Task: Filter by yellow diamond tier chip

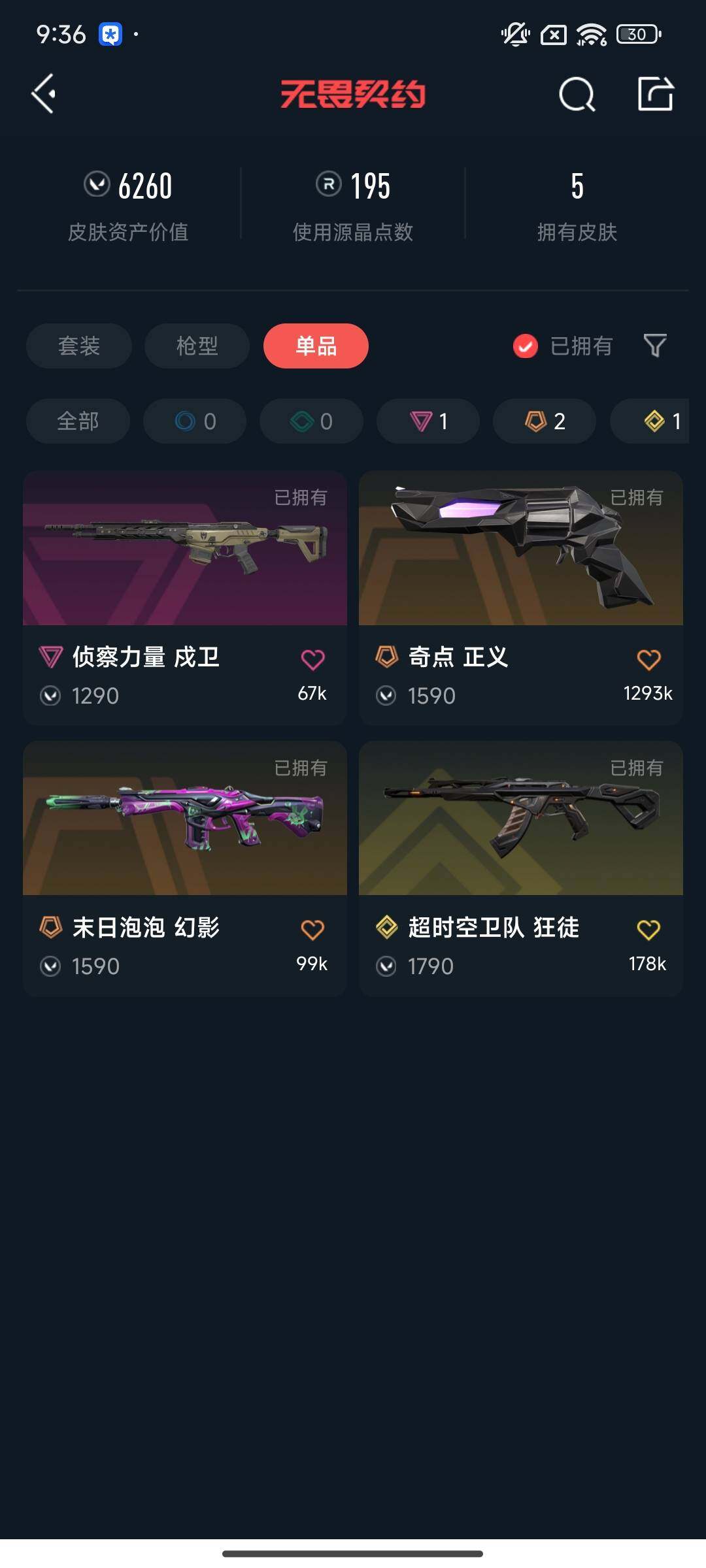Action: [x=660, y=421]
